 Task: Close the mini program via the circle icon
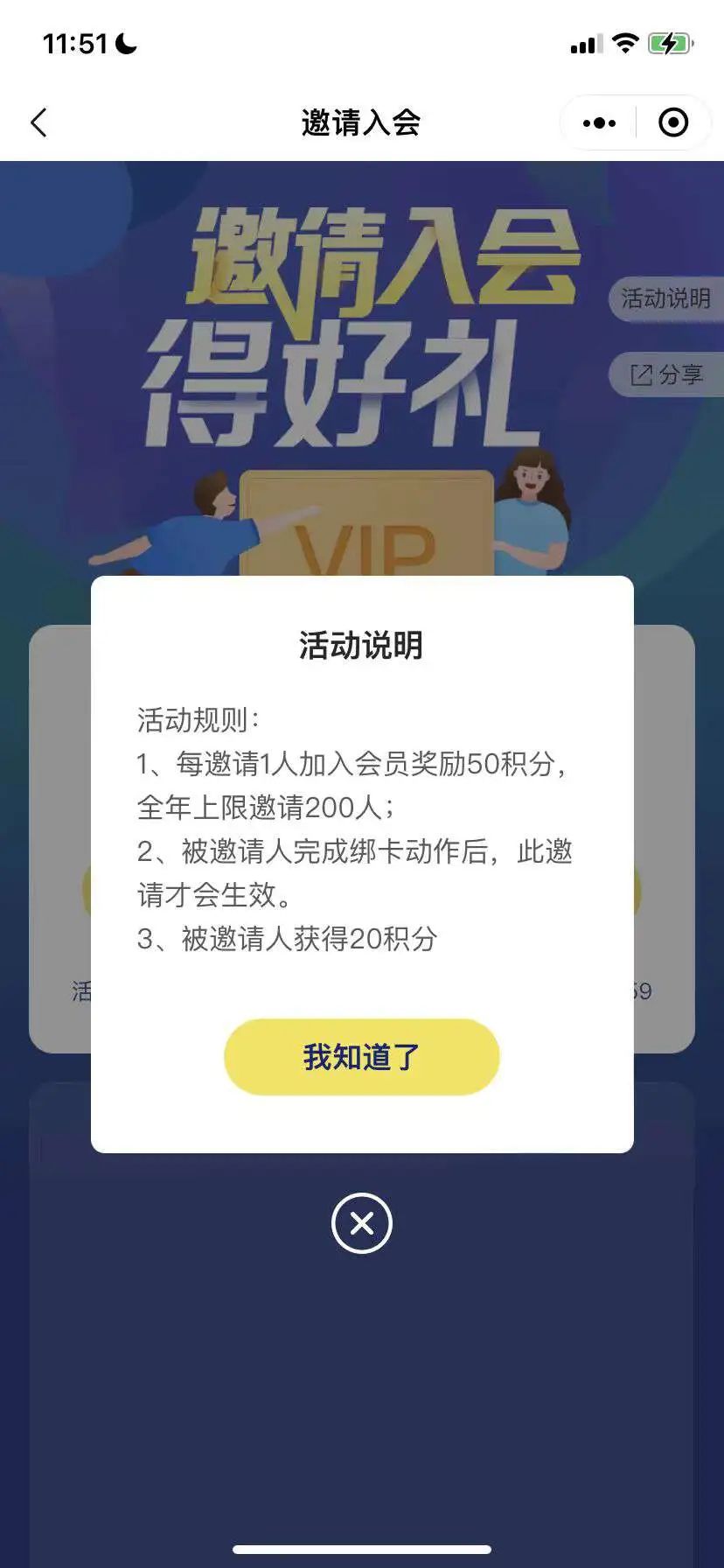[x=672, y=123]
